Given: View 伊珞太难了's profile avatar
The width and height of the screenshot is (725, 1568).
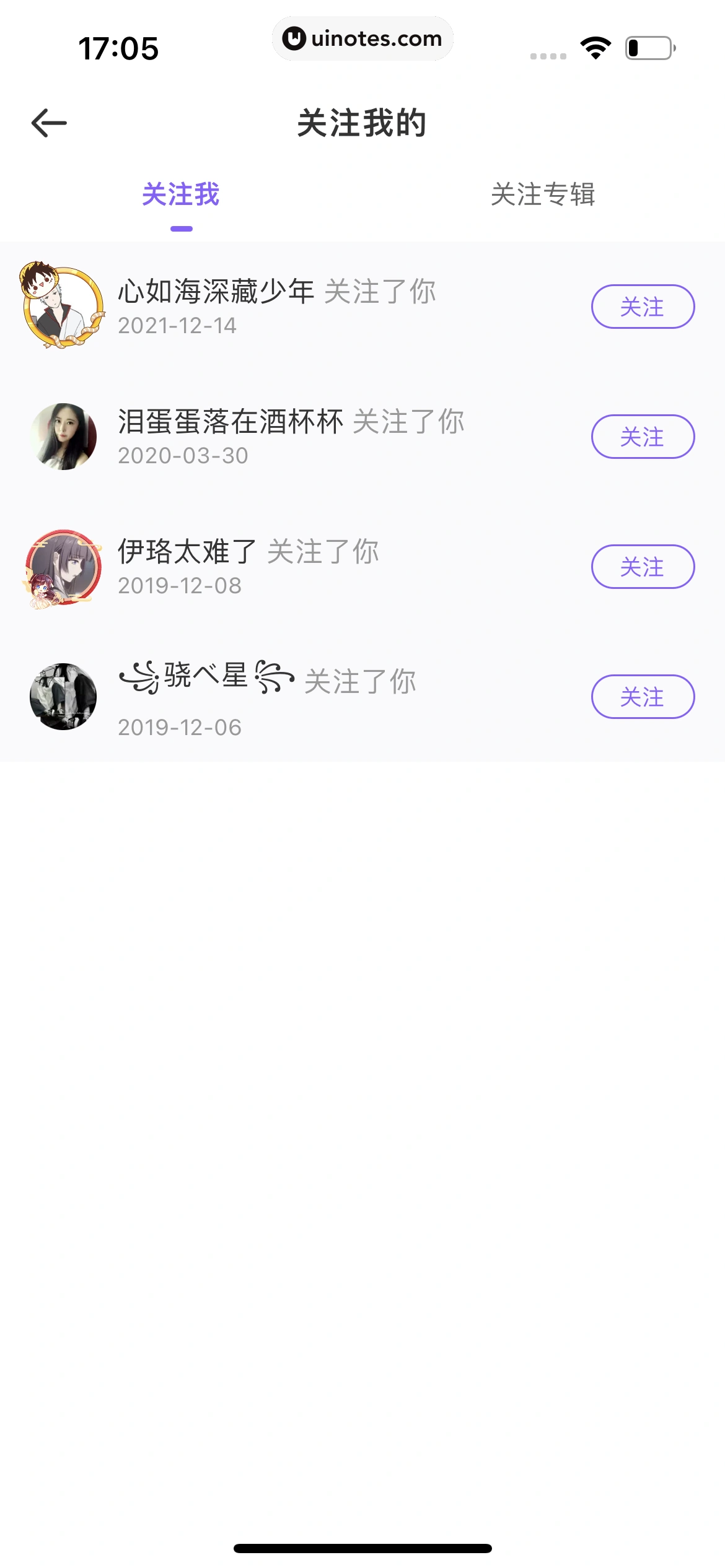Looking at the screenshot, I should [x=63, y=567].
